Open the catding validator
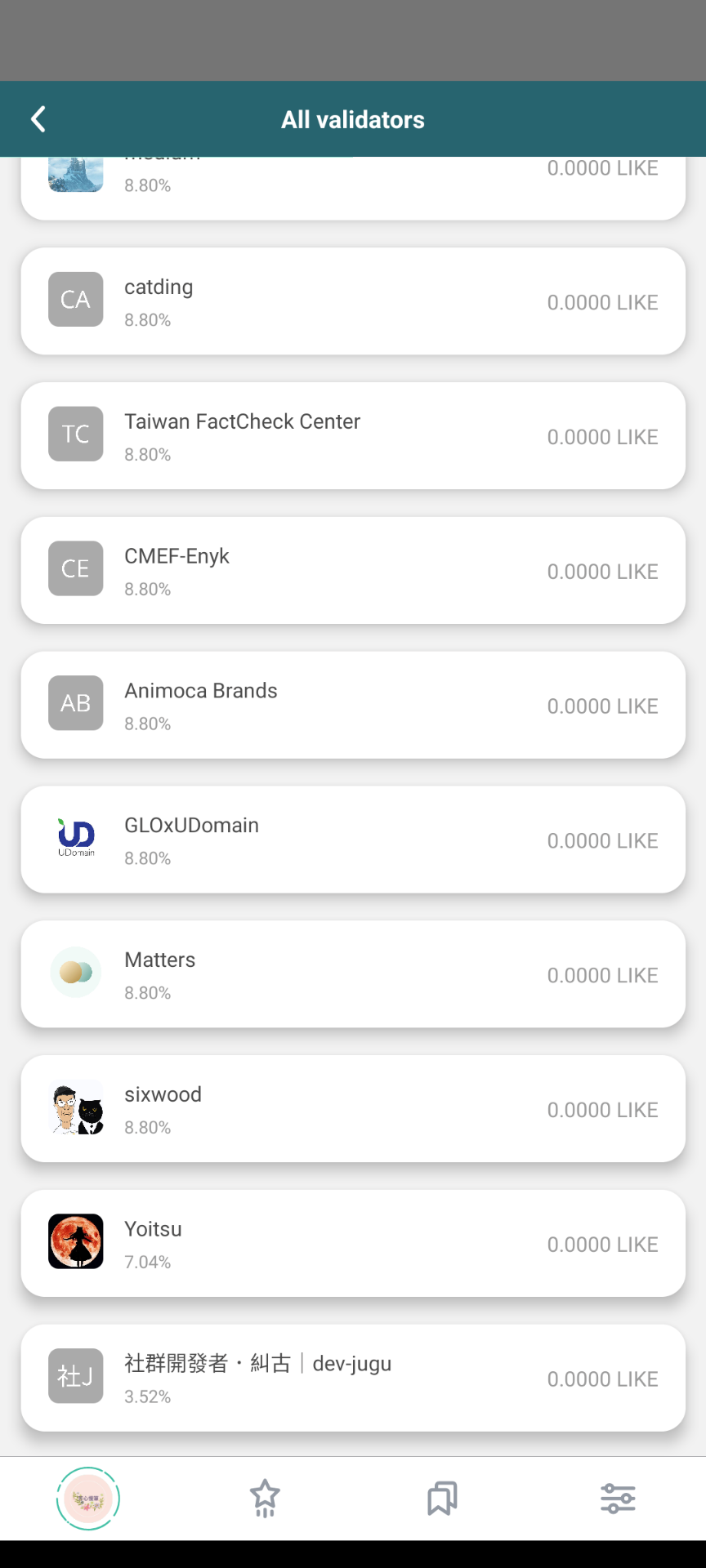The width and height of the screenshot is (706, 1568). 353,301
